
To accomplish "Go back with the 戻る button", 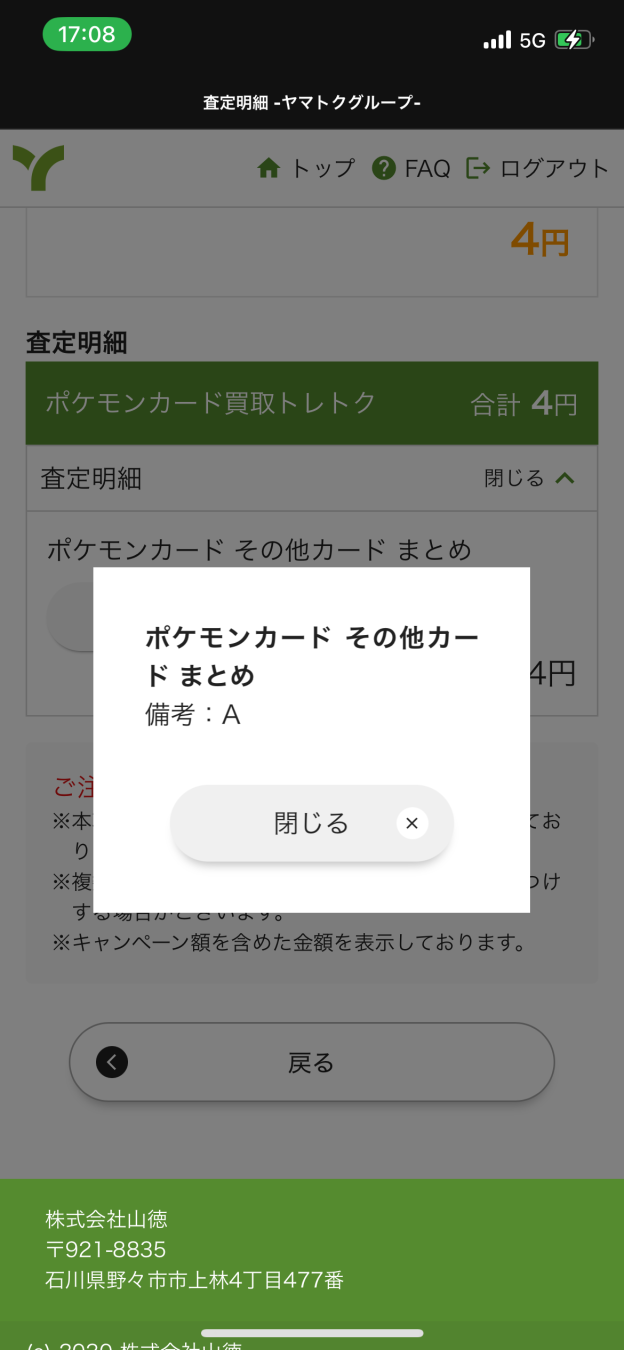I will click(x=311, y=1062).
